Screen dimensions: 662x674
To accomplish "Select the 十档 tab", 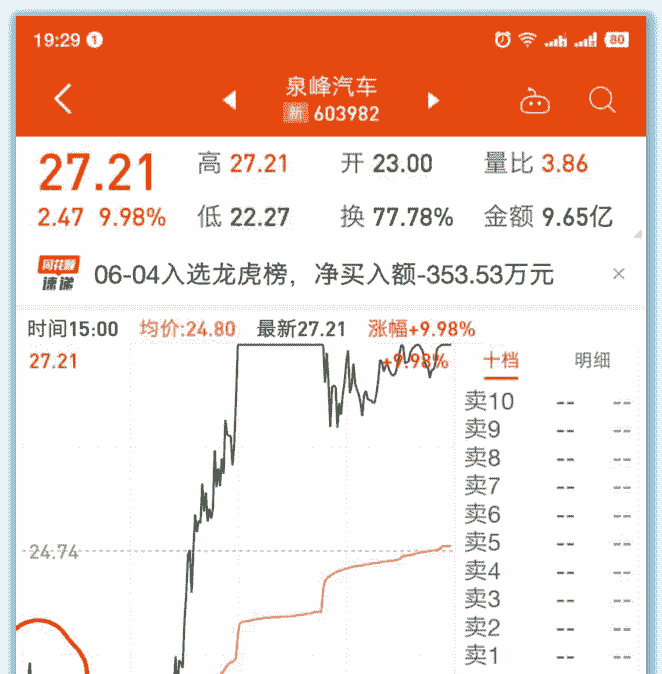I will pos(501,361).
